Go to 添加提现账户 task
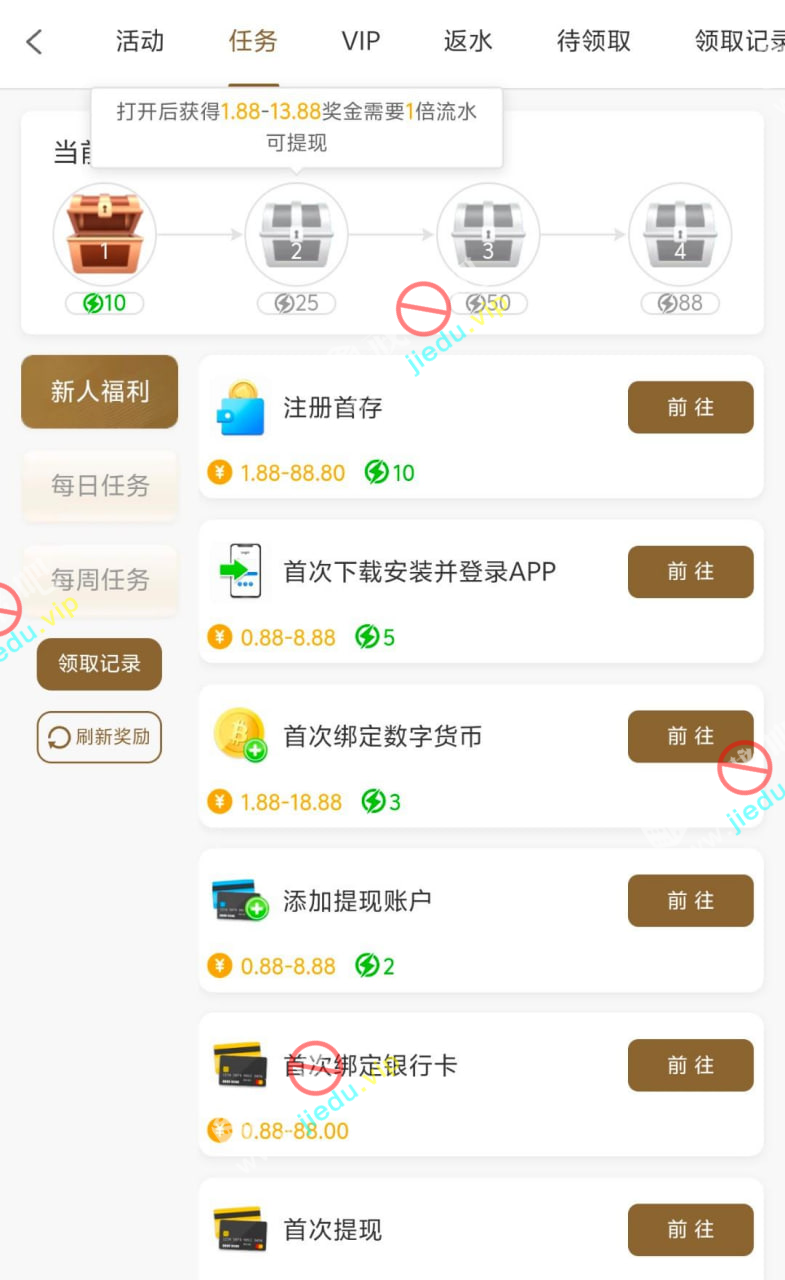 pyautogui.click(x=690, y=900)
